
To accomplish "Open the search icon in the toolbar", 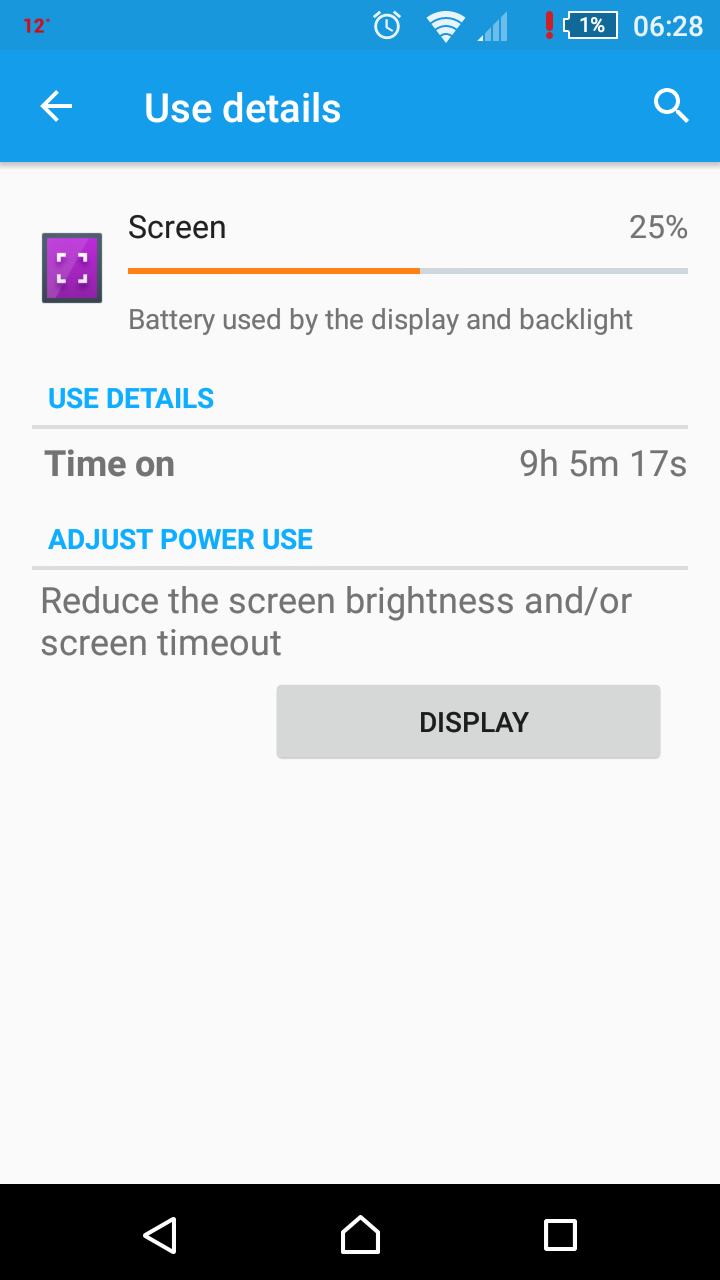I will 671,106.
